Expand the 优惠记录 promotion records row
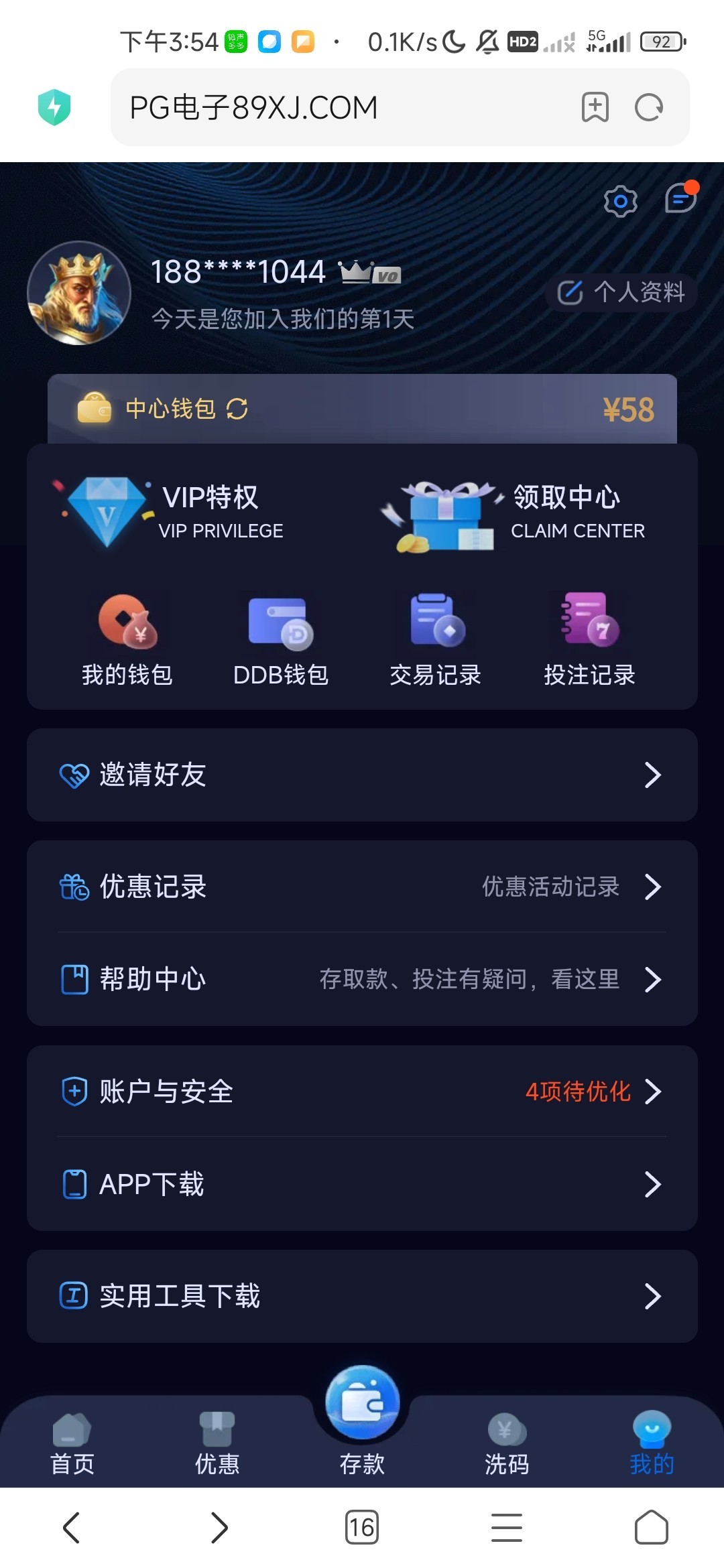Screen dimensions: 724x1568 pyautogui.click(x=362, y=887)
